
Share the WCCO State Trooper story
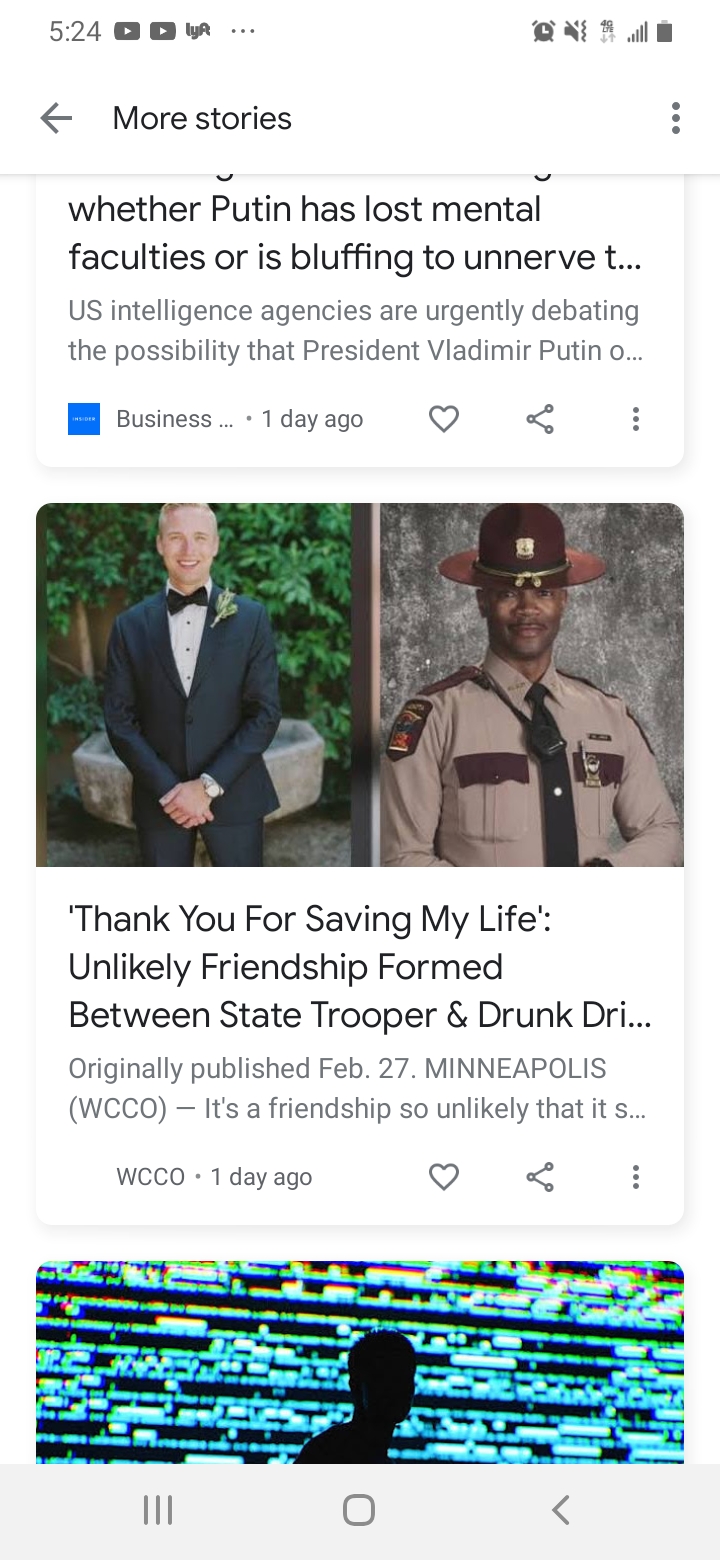click(x=540, y=1177)
